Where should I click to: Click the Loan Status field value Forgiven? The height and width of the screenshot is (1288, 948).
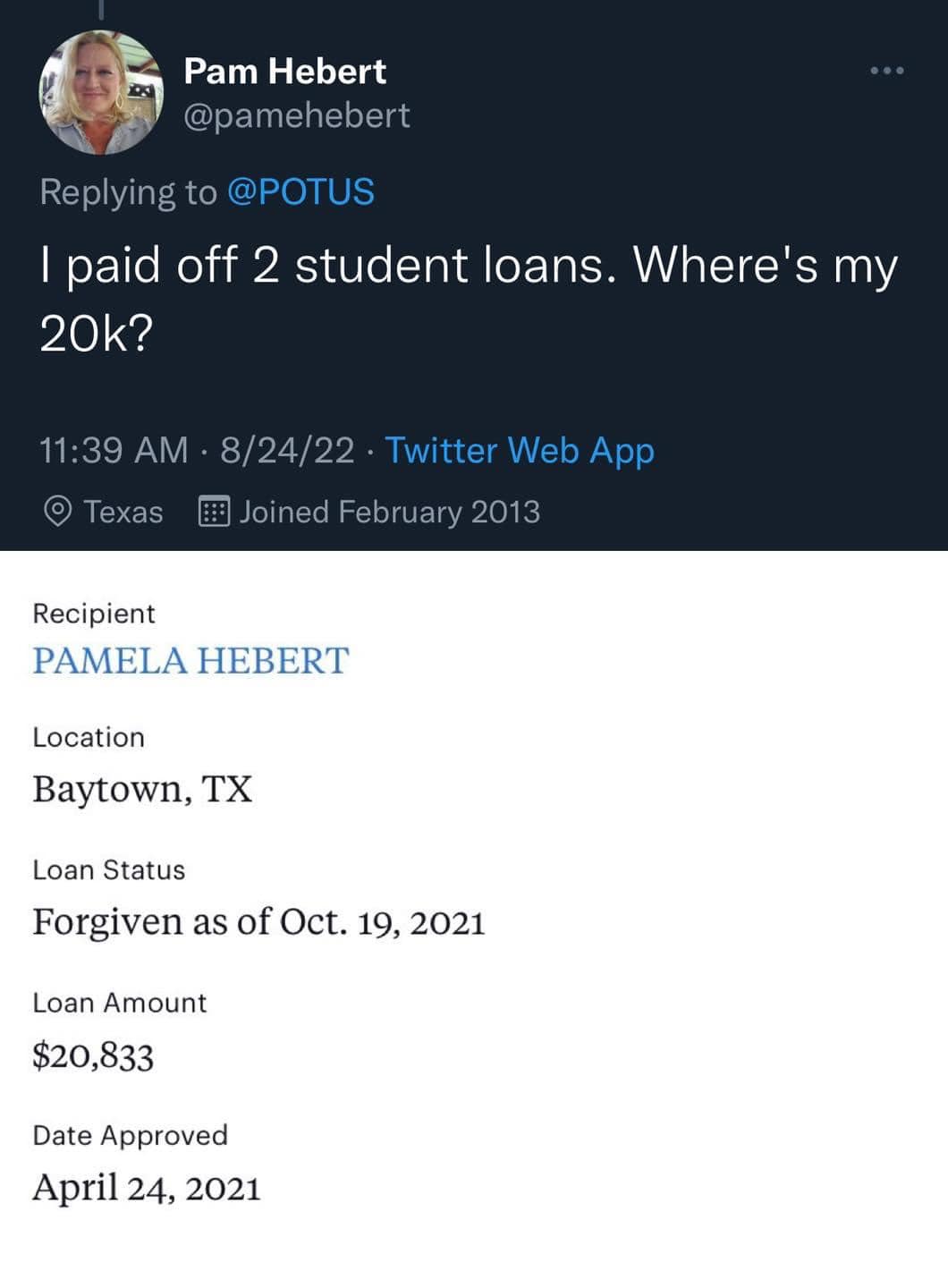[258, 921]
